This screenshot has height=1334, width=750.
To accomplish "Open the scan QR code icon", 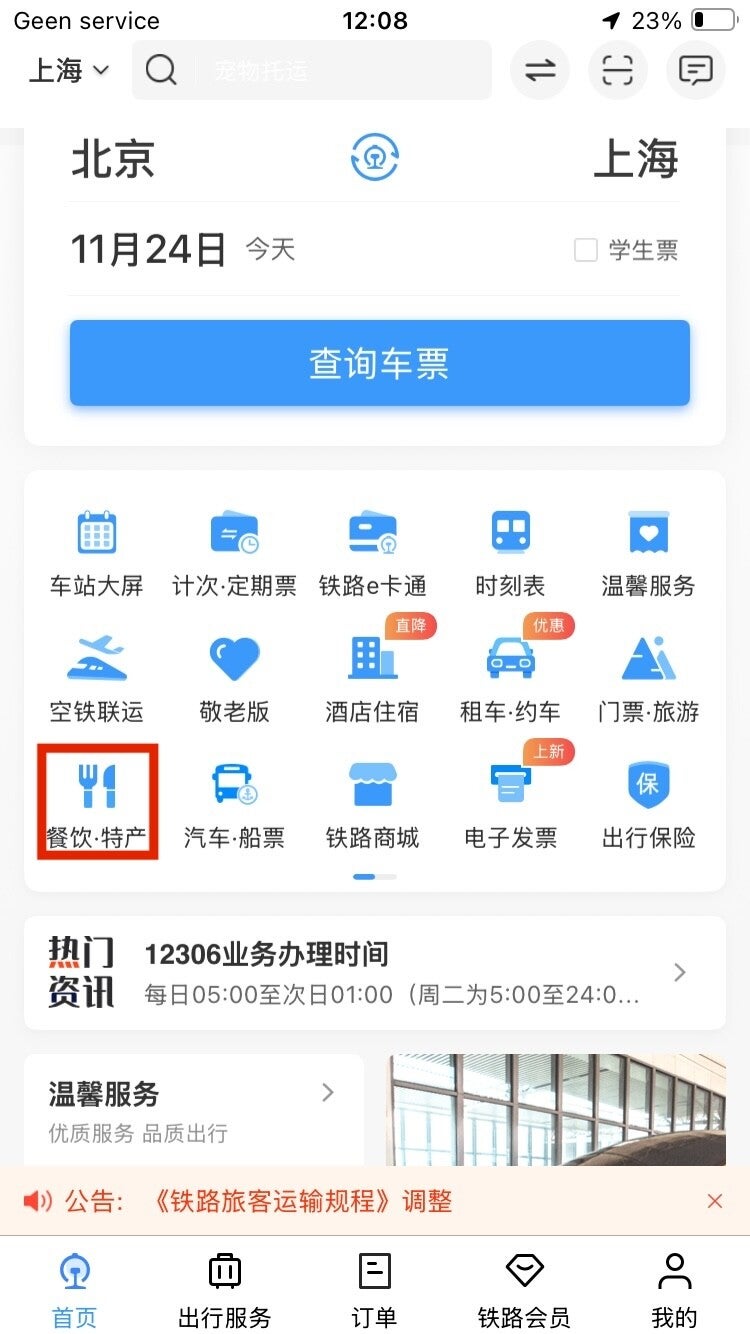I will pyautogui.click(x=618, y=70).
